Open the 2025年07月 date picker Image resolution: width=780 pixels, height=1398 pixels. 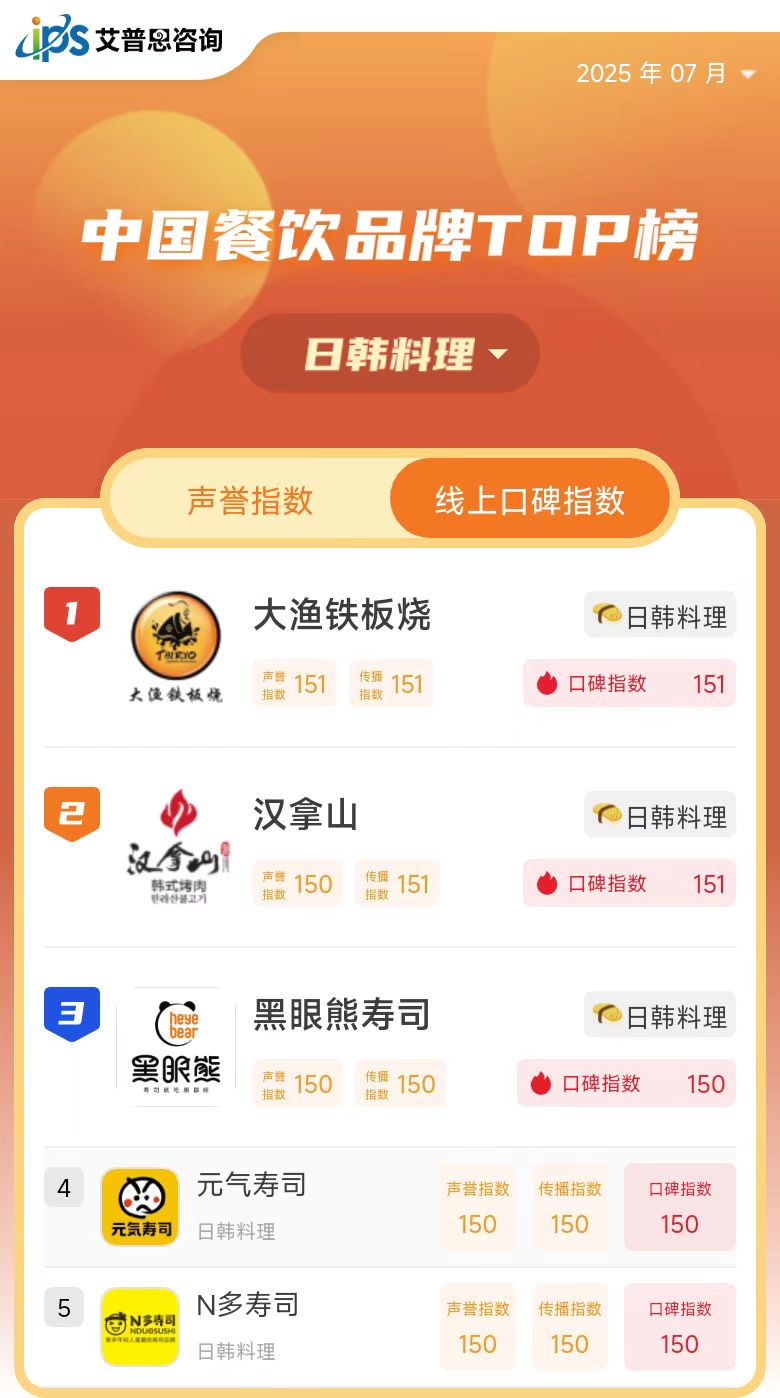[x=665, y=74]
